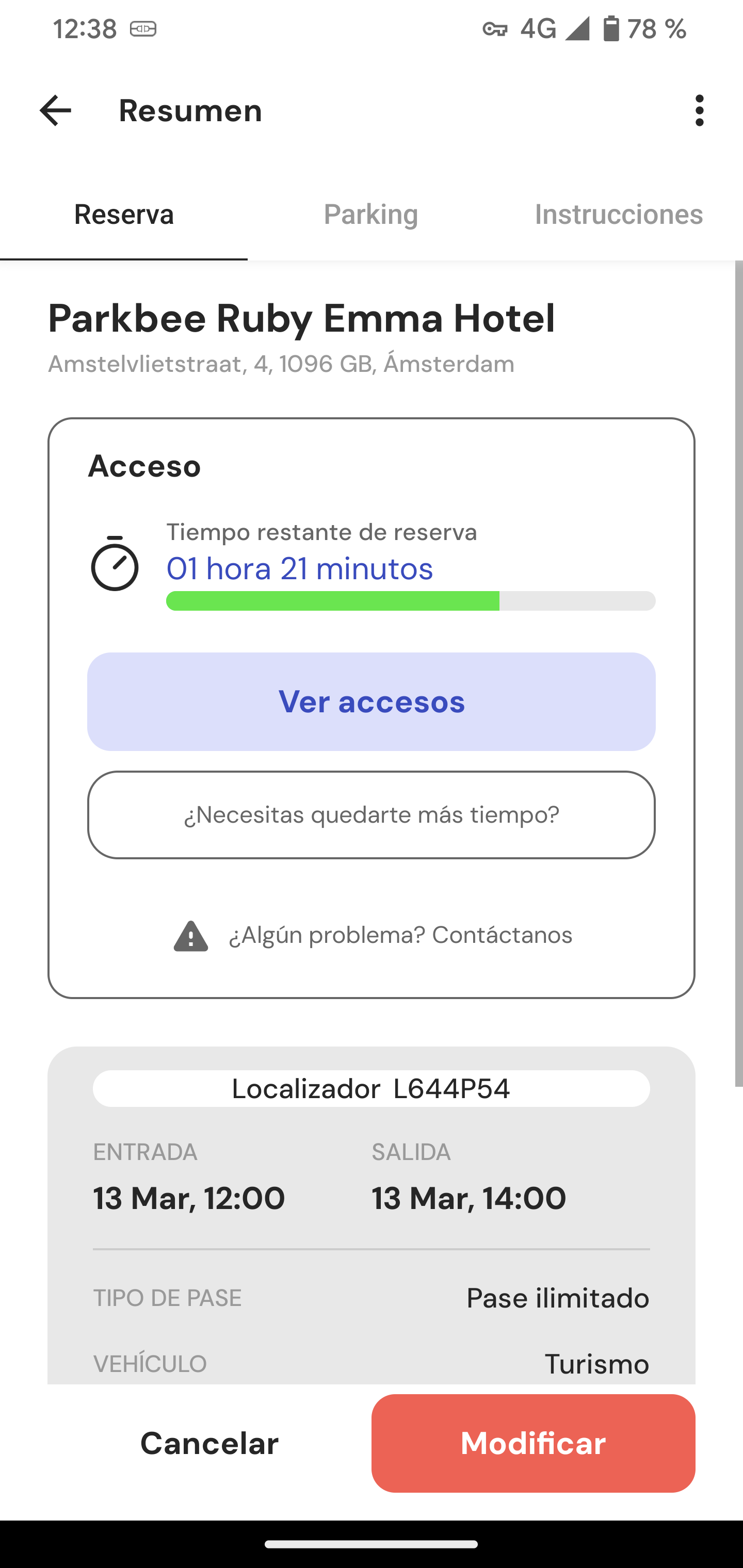Tap the Parkbee Ruby Emma Hotel address
This screenshot has height=1568, width=743.
point(280,364)
